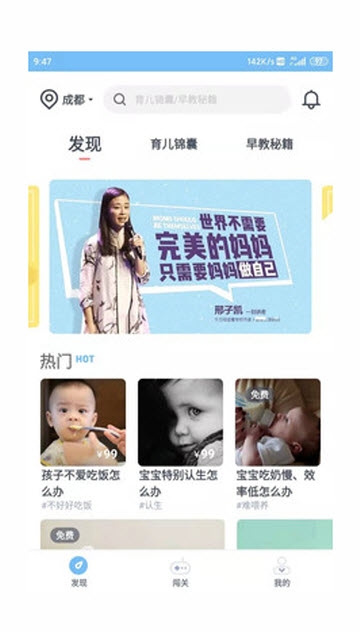Open the free 宝宝吃奶慢、效率低怎么办 card
This screenshot has width=360, height=632.
[278, 444]
